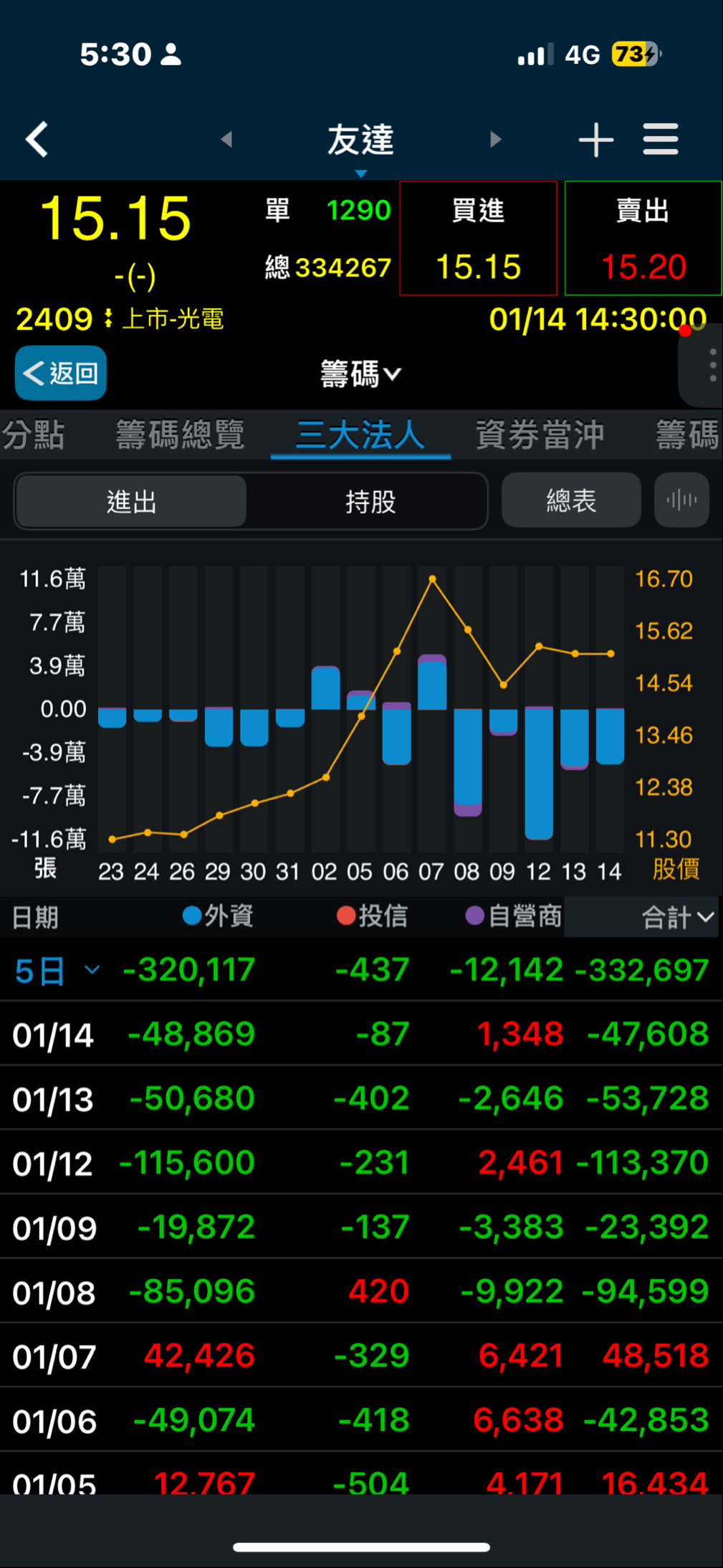Go to the previous stock arrow

pyautogui.click(x=226, y=139)
